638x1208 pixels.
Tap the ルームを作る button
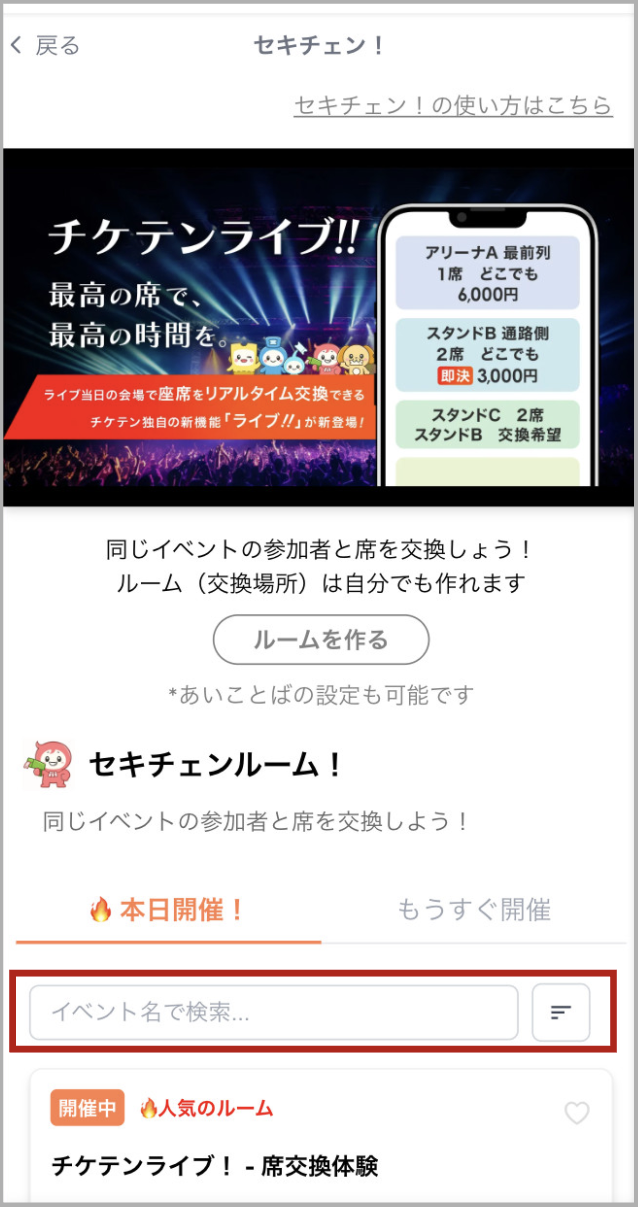[320, 640]
